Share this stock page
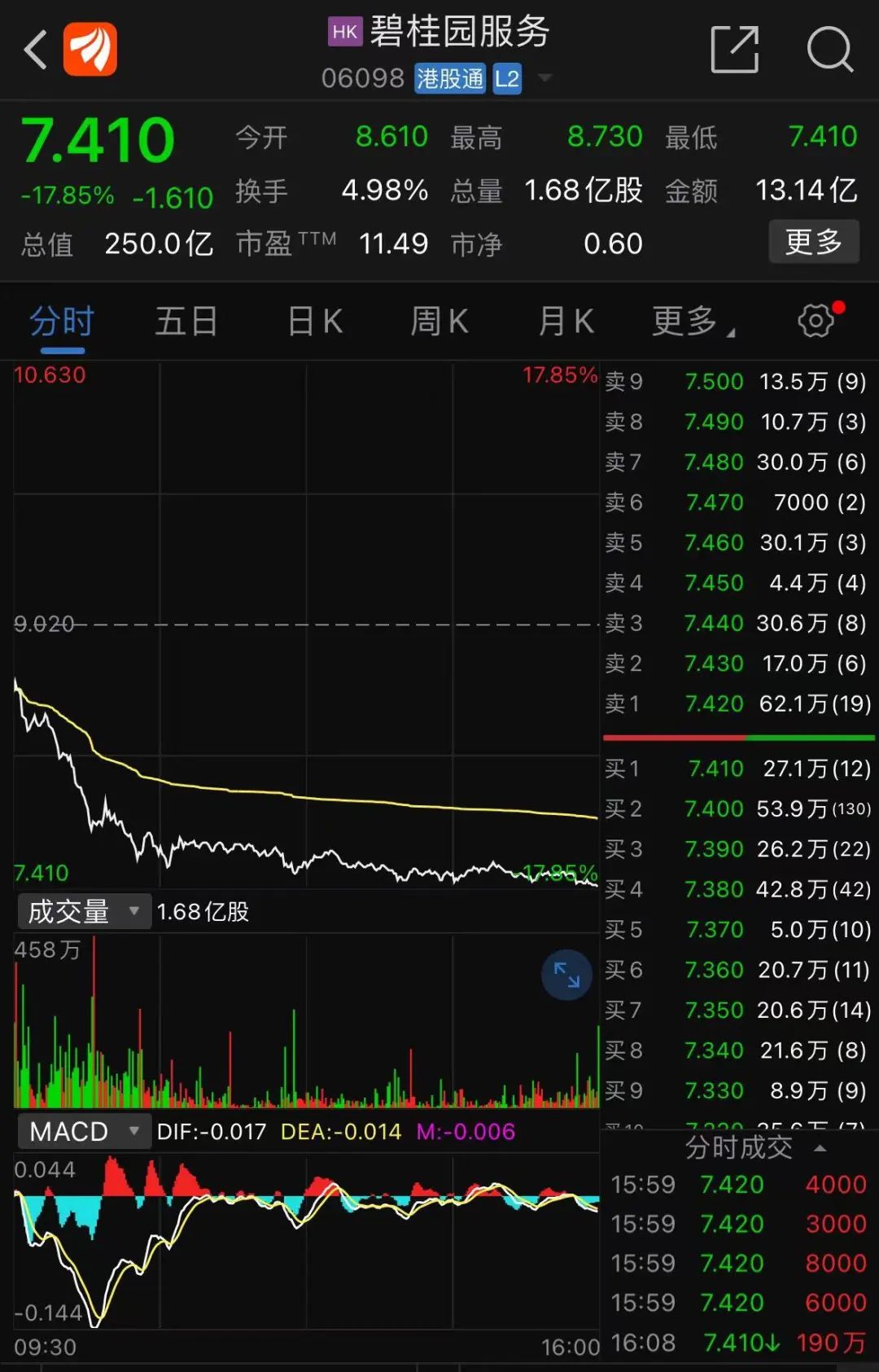 coord(734,50)
